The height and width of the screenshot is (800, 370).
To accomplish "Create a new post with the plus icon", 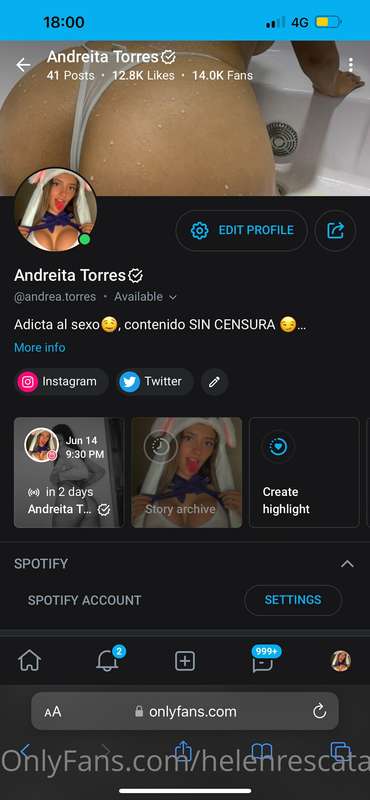I will (185, 661).
